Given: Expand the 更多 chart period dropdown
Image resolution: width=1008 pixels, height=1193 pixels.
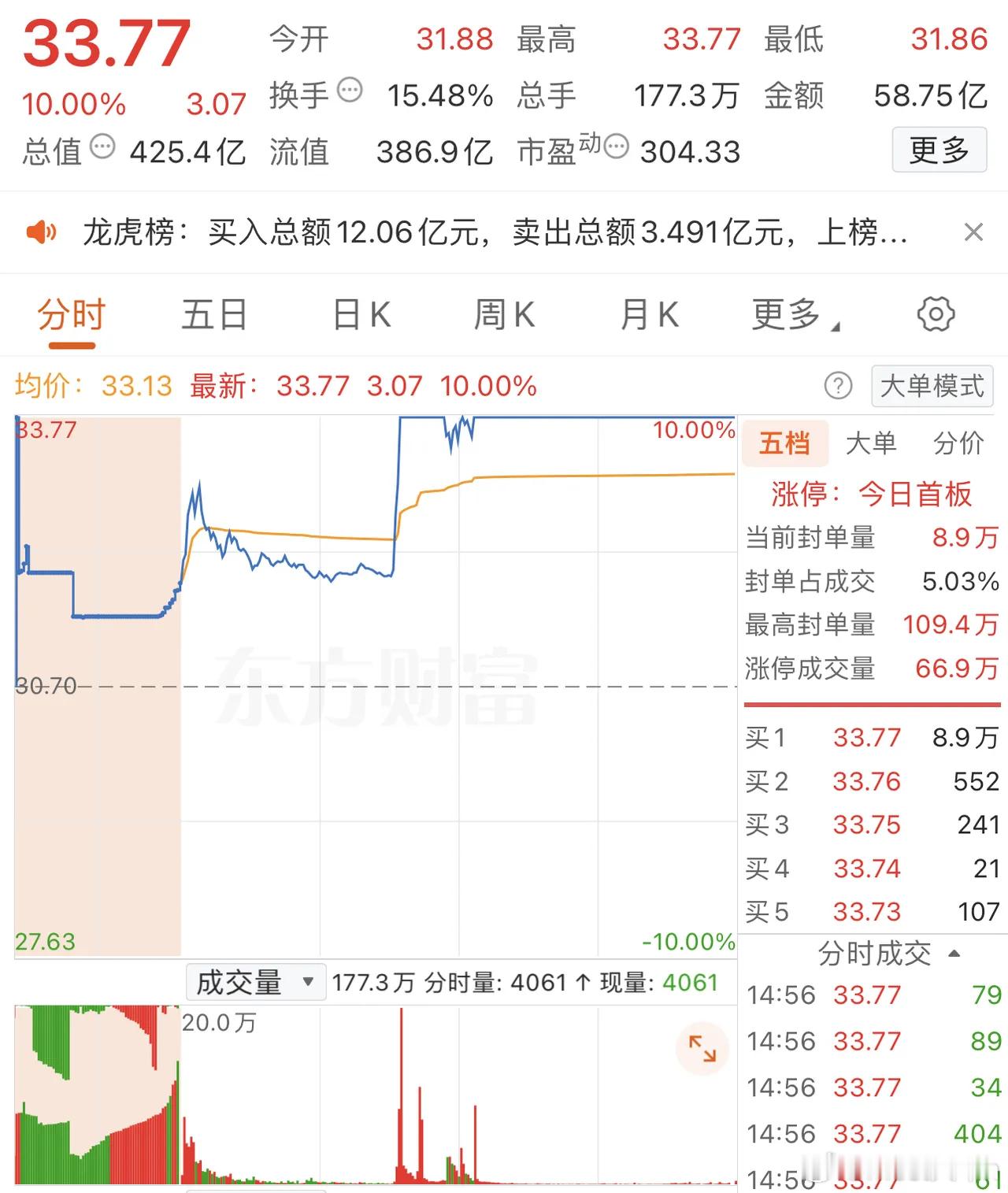Looking at the screenshot, I should click(794, 313).
